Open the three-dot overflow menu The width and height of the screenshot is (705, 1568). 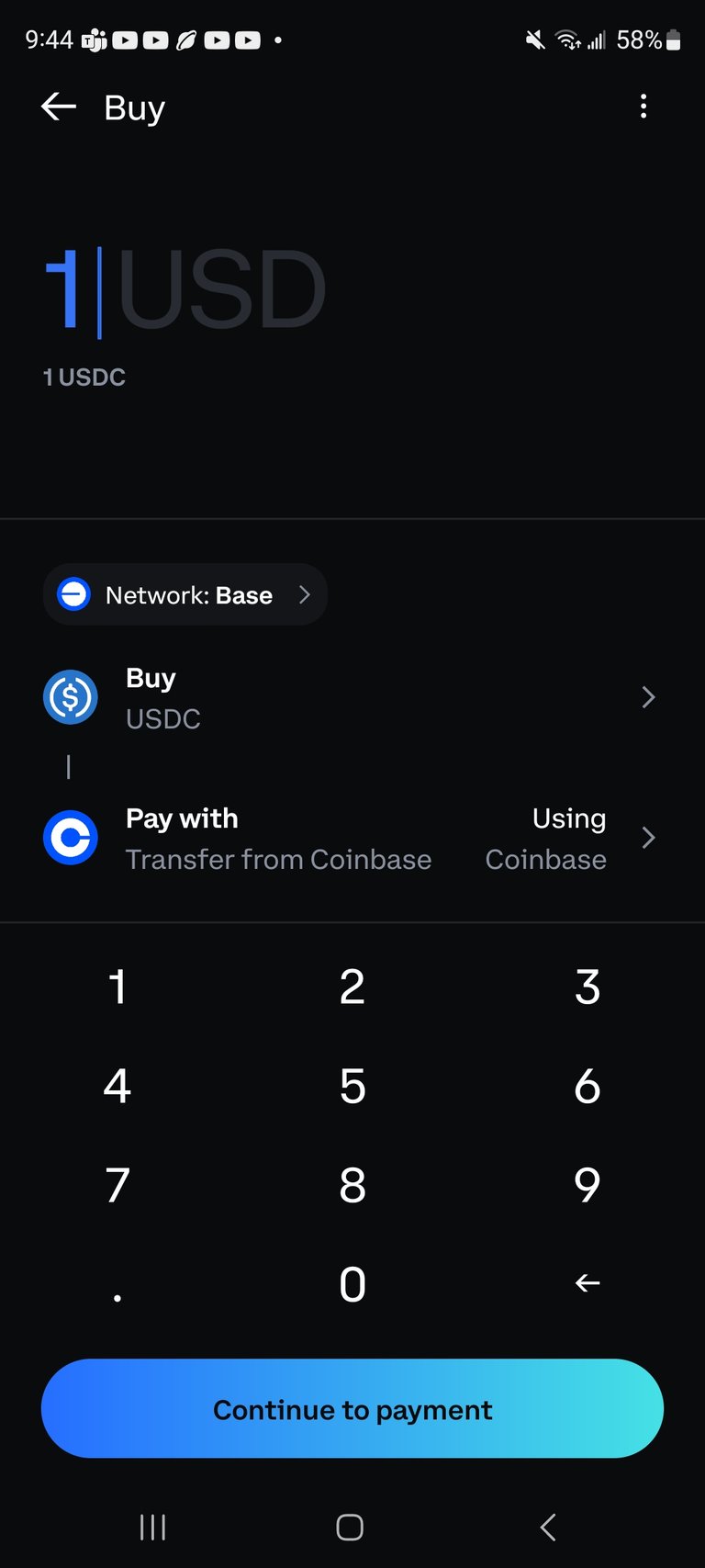[643, 107]
